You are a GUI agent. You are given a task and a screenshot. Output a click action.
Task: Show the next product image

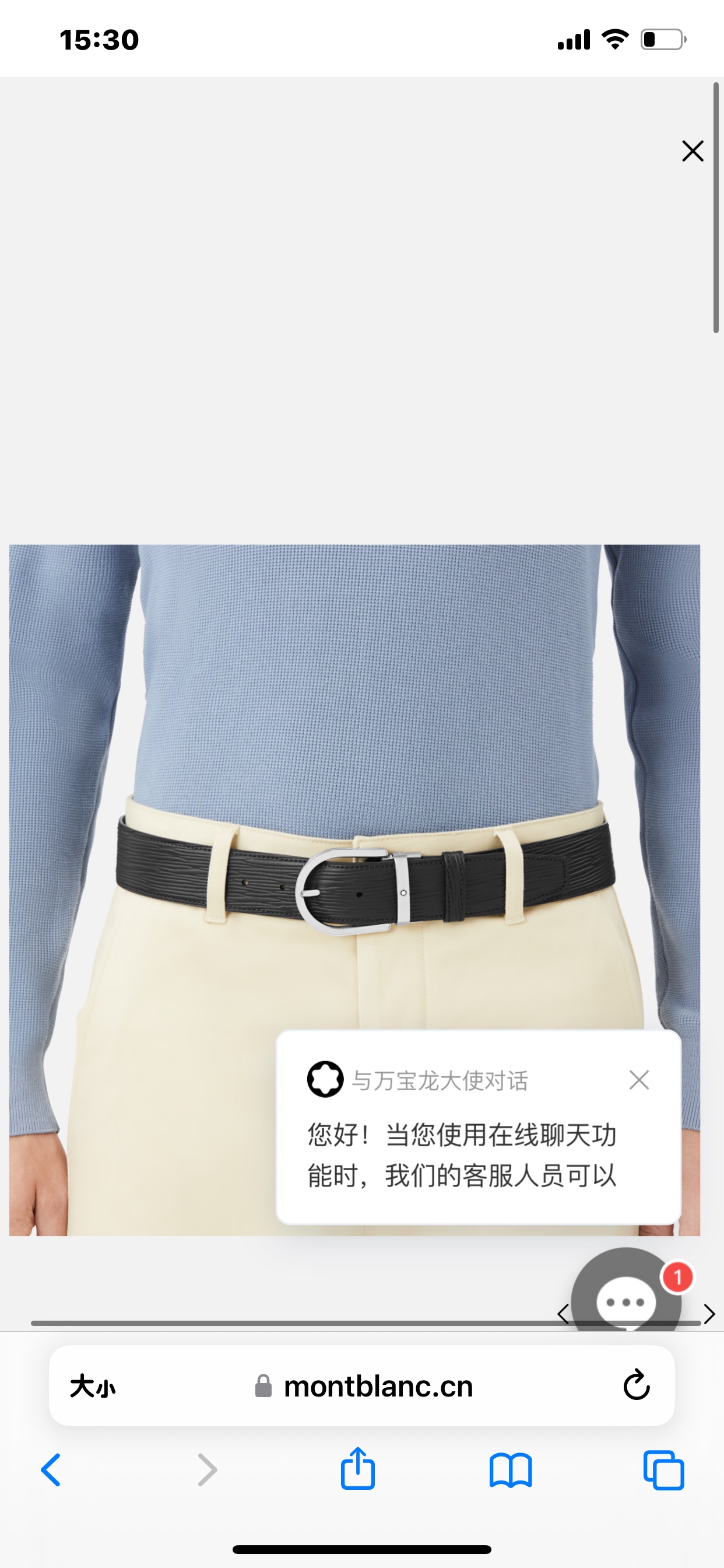(x=709, y=1314)
